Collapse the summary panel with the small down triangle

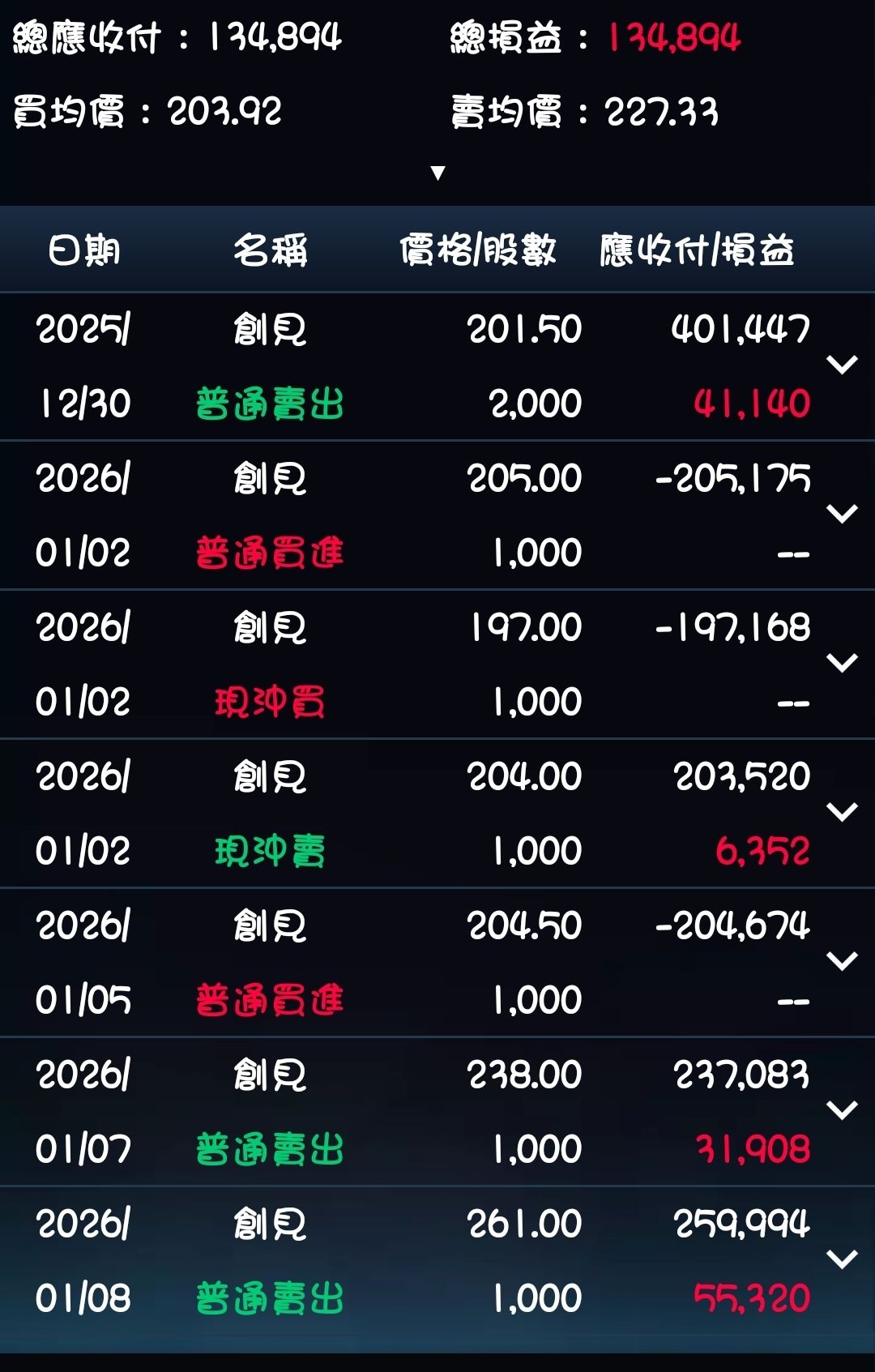pos(438,173)
